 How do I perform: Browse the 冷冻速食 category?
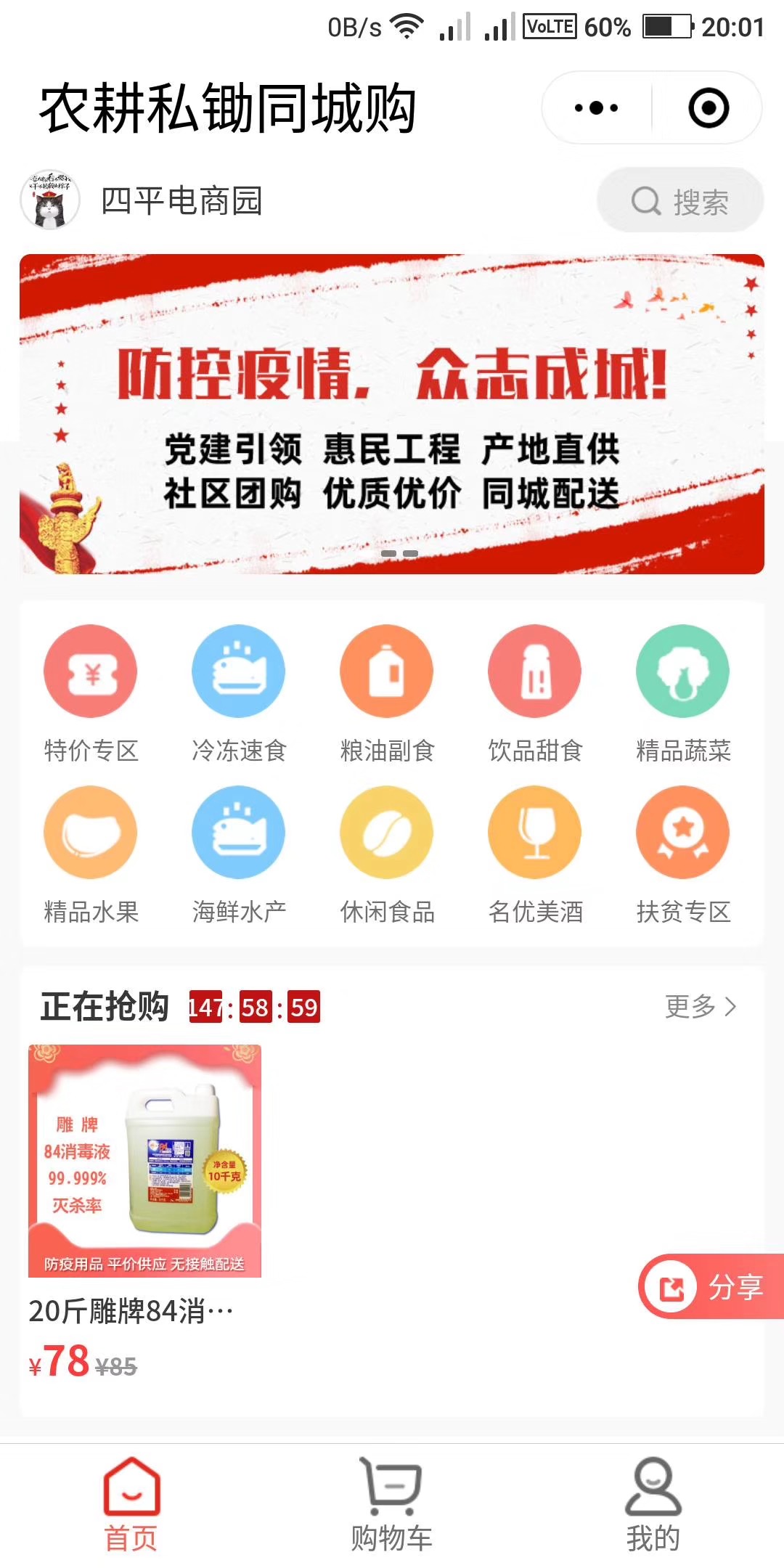(x=239, y=693)
